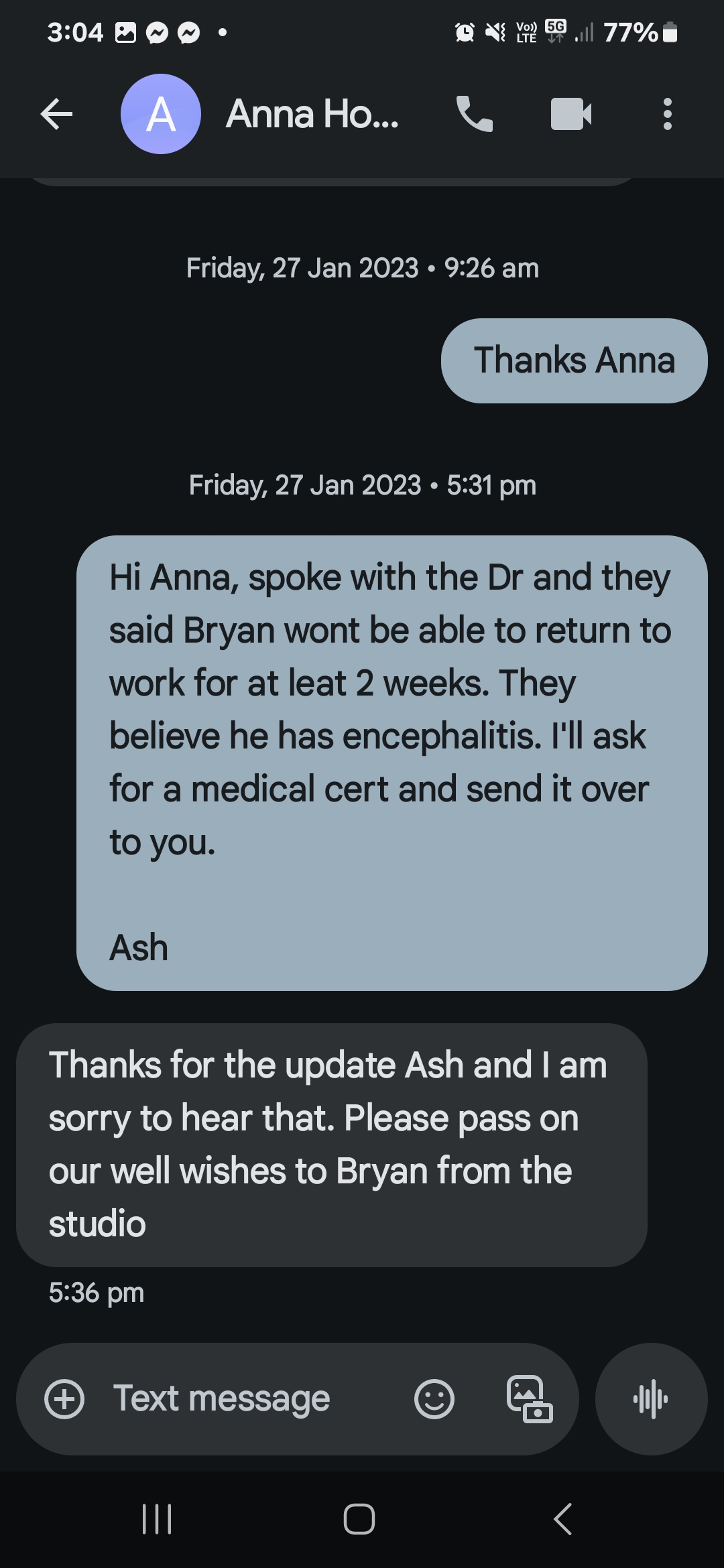Start a voice call with Anna
This screenshot has height=1568, width=724.
(475, 114)
